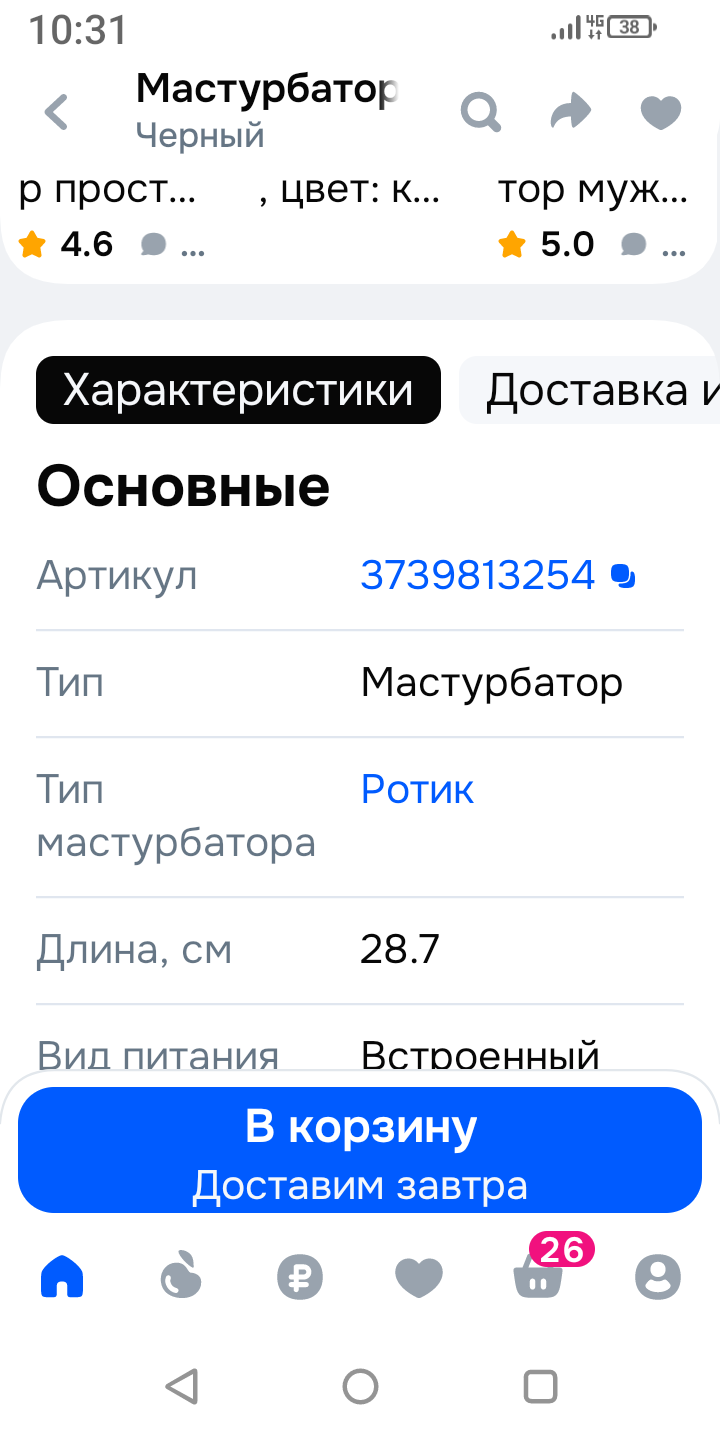The image size is (720, 1440).
Task: Copy the article number 3739813254
Action: (624, 576)
